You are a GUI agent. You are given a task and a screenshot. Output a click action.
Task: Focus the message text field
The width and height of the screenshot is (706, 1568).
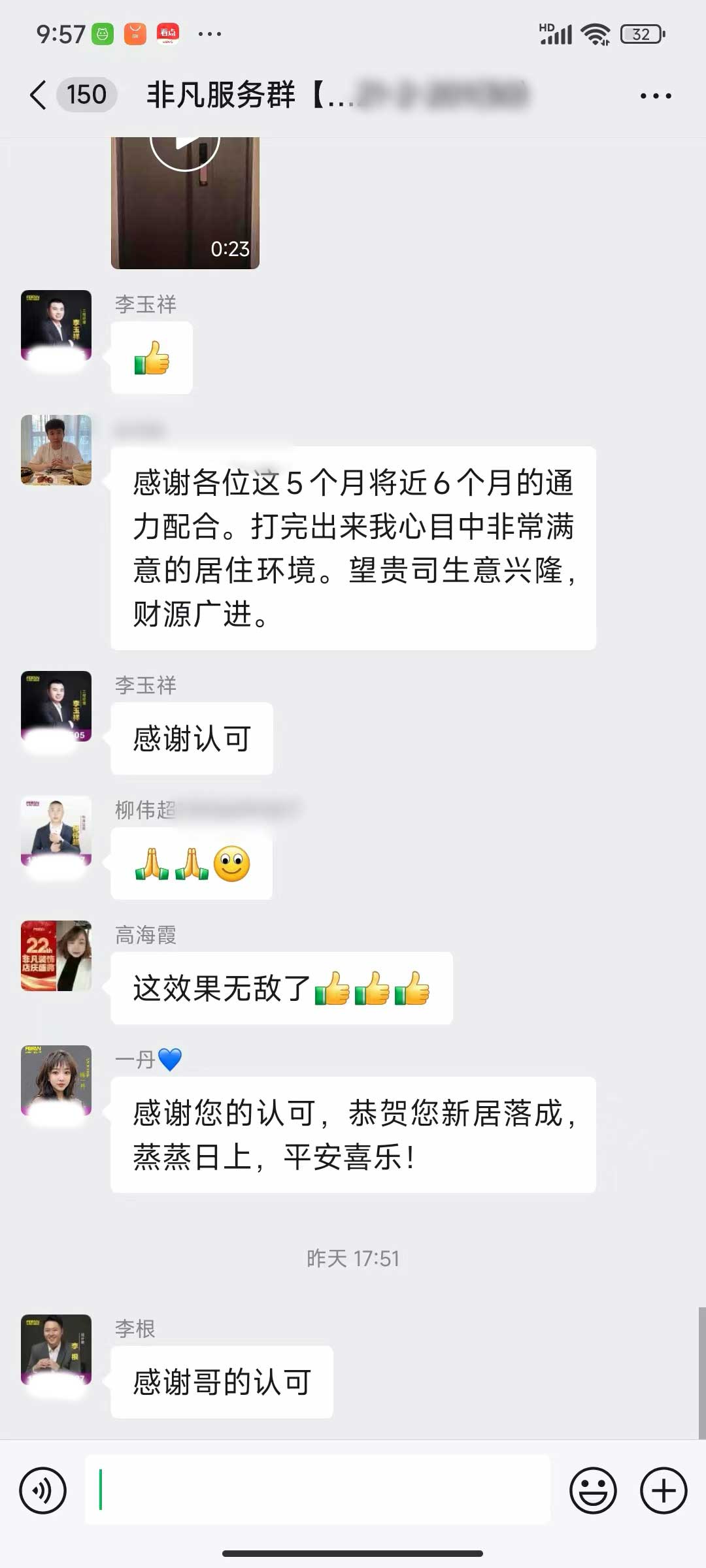318,1491
